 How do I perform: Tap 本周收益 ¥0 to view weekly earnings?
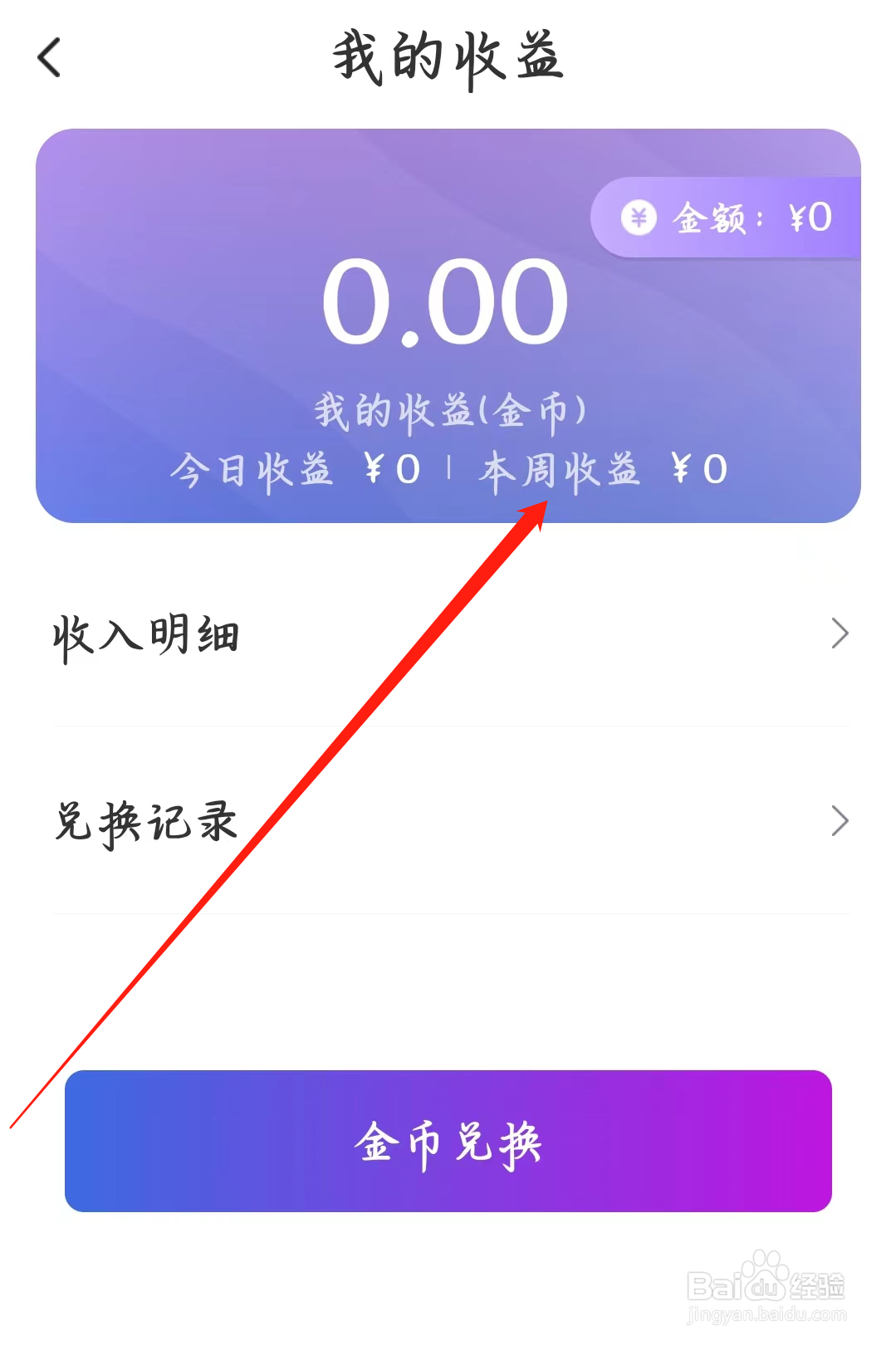tap(602, 469)
